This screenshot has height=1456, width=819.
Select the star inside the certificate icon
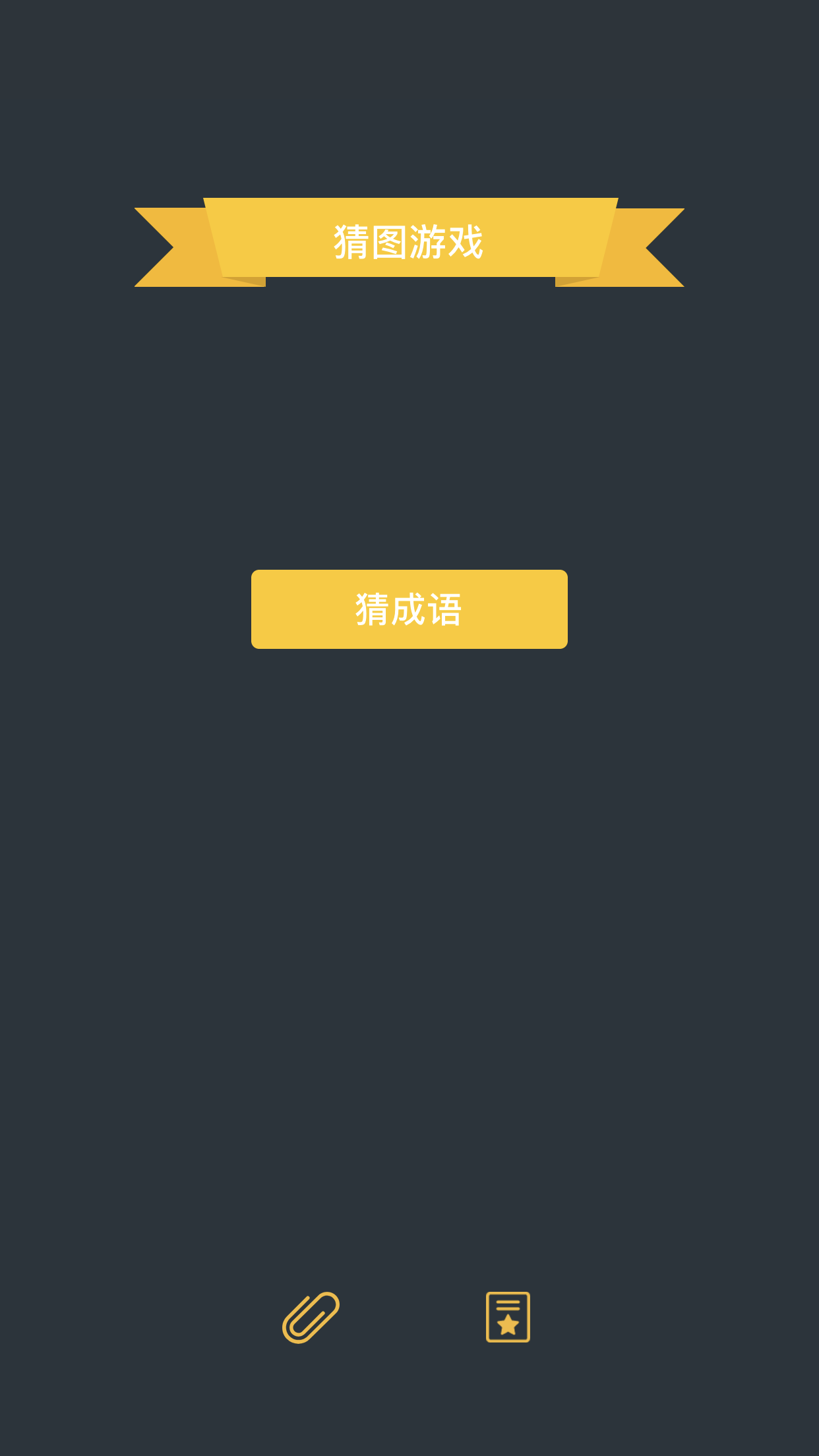pos(508,1325)
